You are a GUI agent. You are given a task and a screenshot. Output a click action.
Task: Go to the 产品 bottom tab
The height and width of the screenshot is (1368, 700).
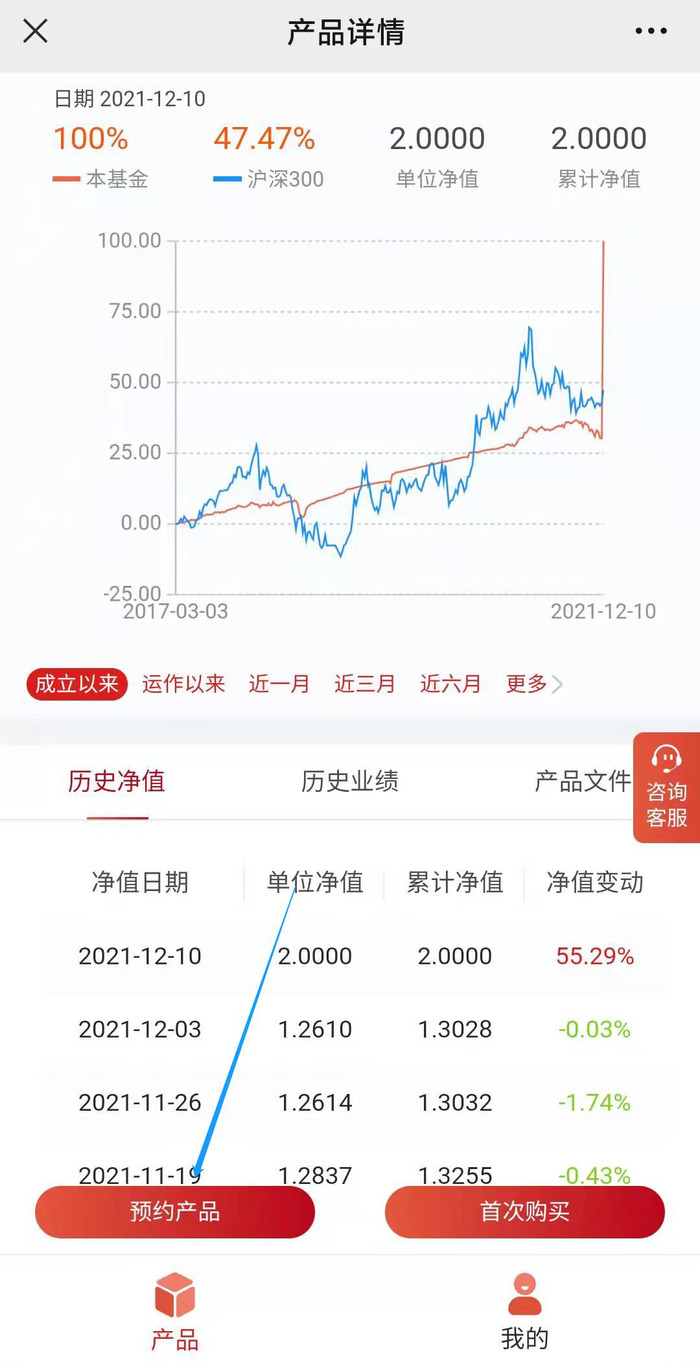(175, 1312)
